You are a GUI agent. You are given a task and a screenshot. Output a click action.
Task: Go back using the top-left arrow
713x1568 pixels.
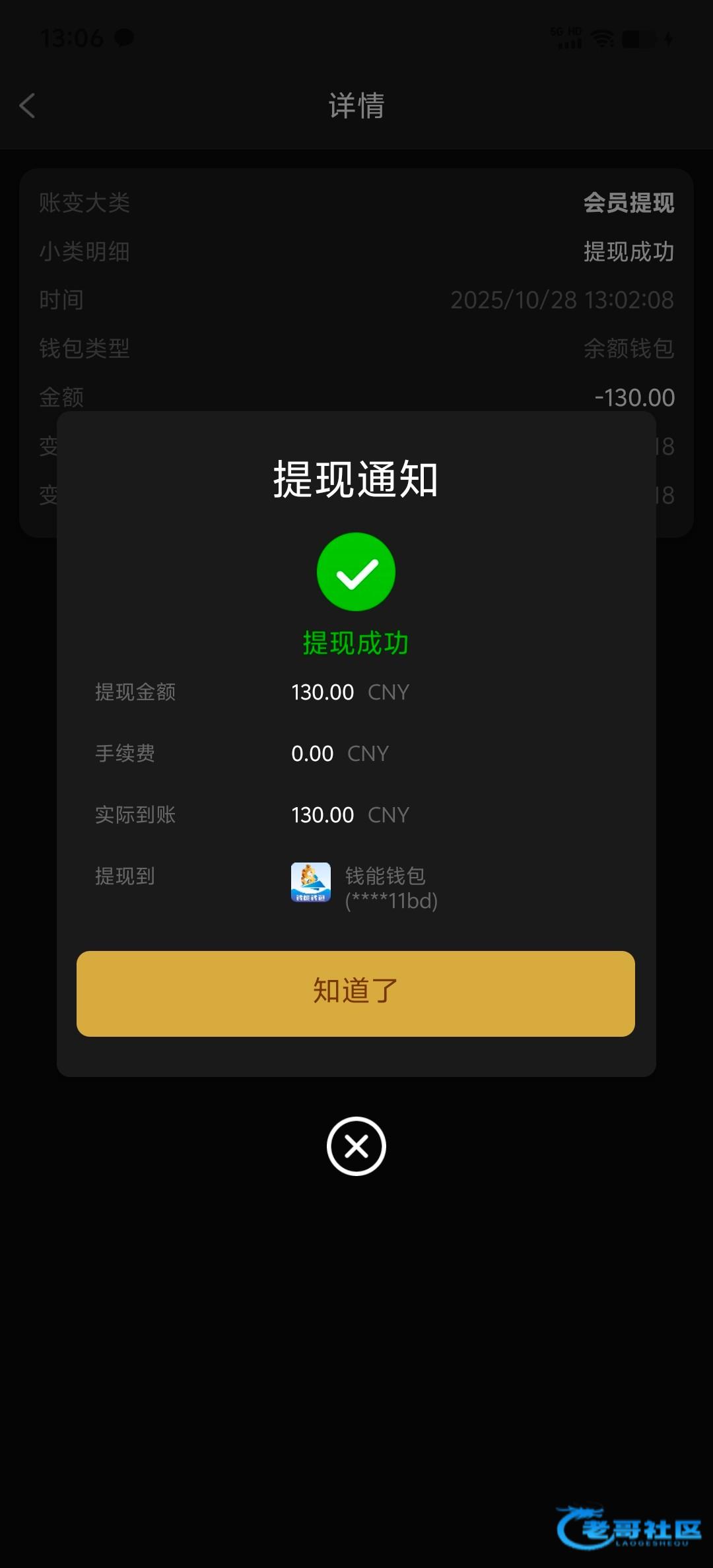coord(28,106)
